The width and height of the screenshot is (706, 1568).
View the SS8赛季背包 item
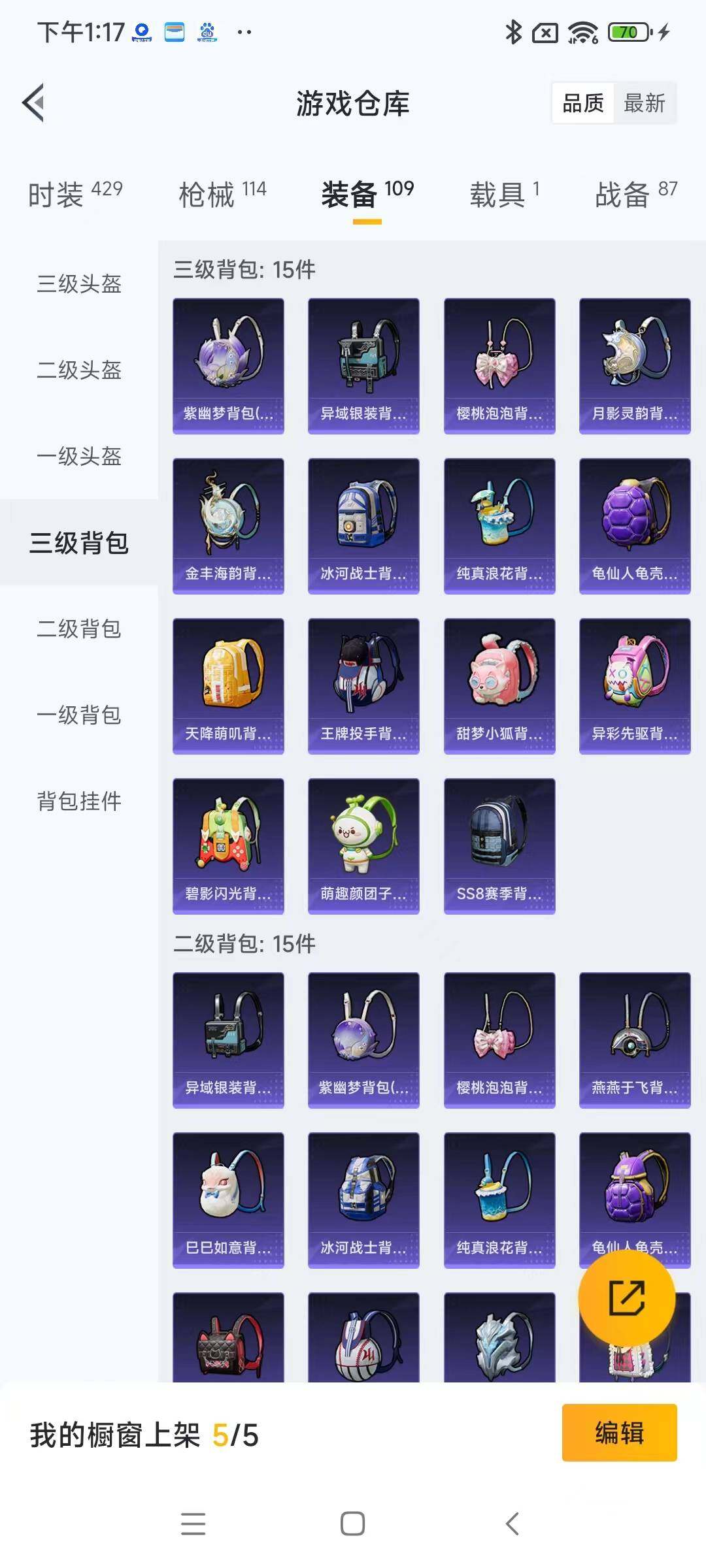(499, 846)
